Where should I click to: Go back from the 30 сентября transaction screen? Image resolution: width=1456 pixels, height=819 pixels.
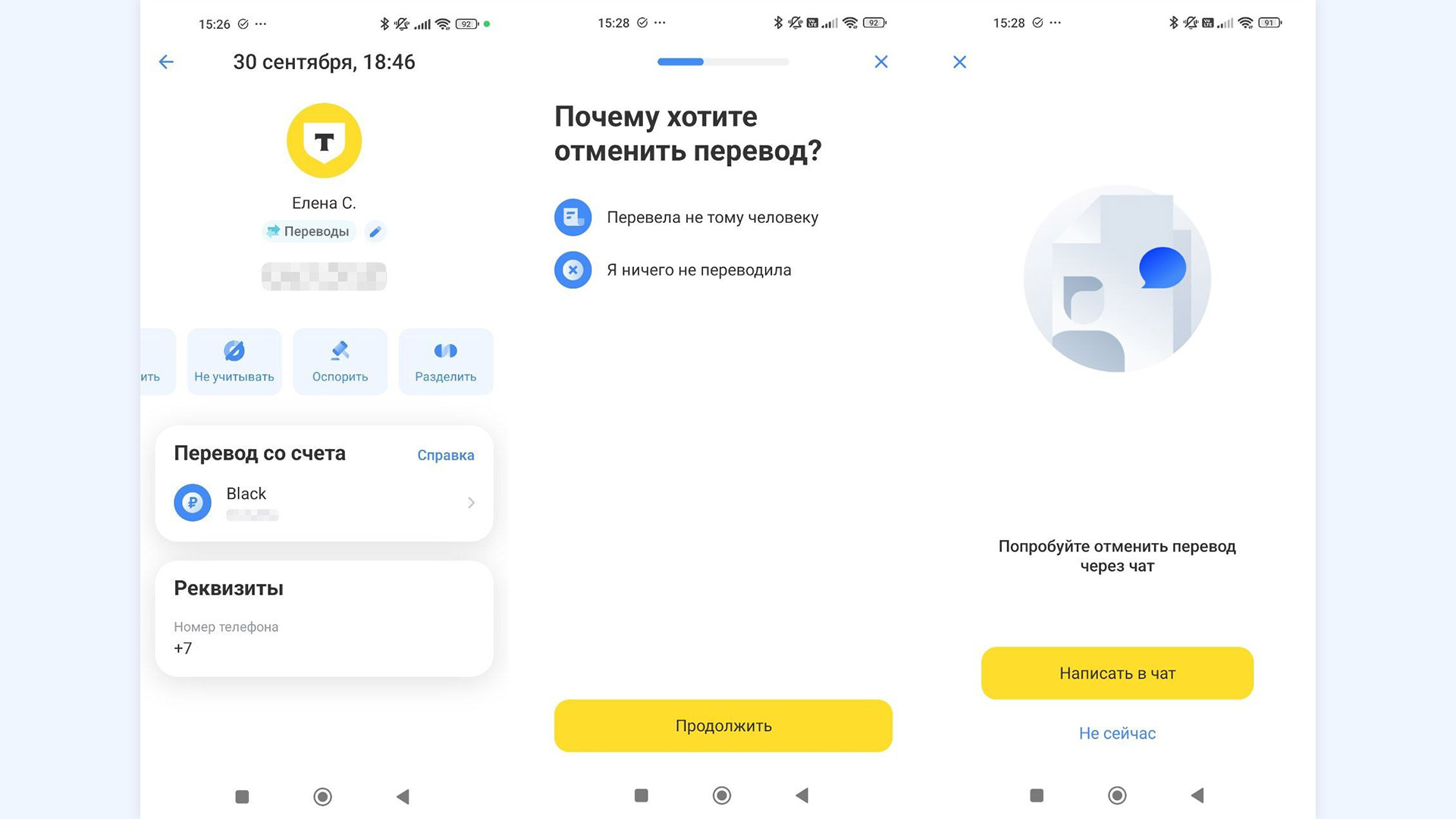(166, 62)
